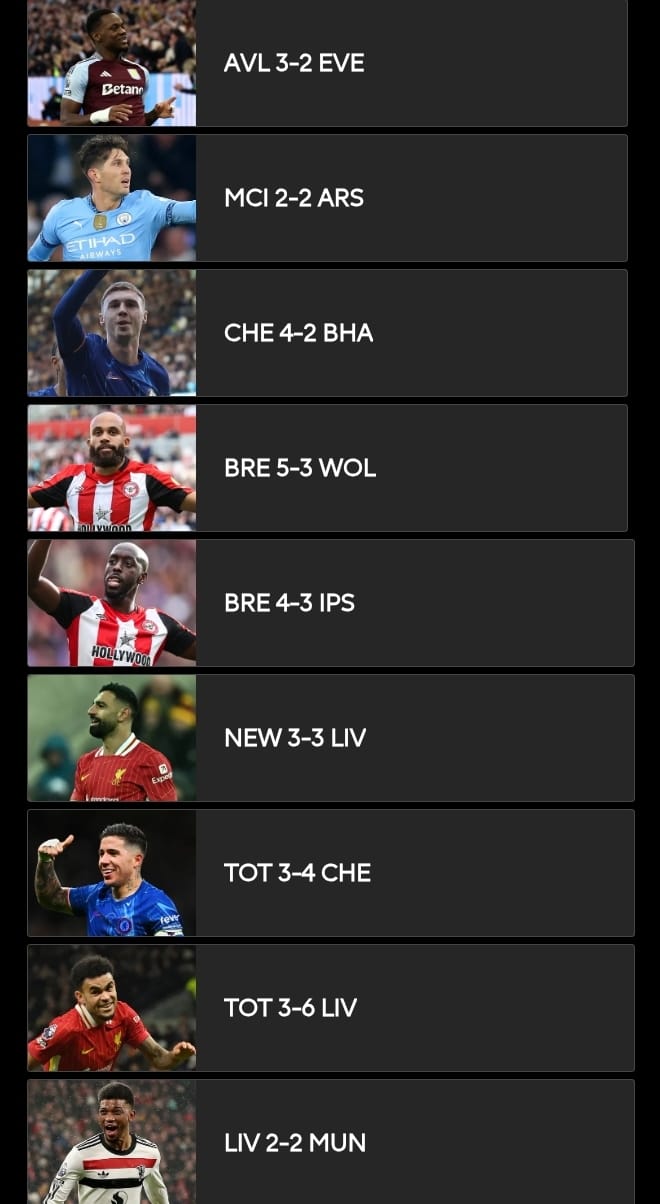Open the BRE 4-3 IPS card
Image resolution: width=660 pixels, height=1204 pixels.
click(330, 603)
